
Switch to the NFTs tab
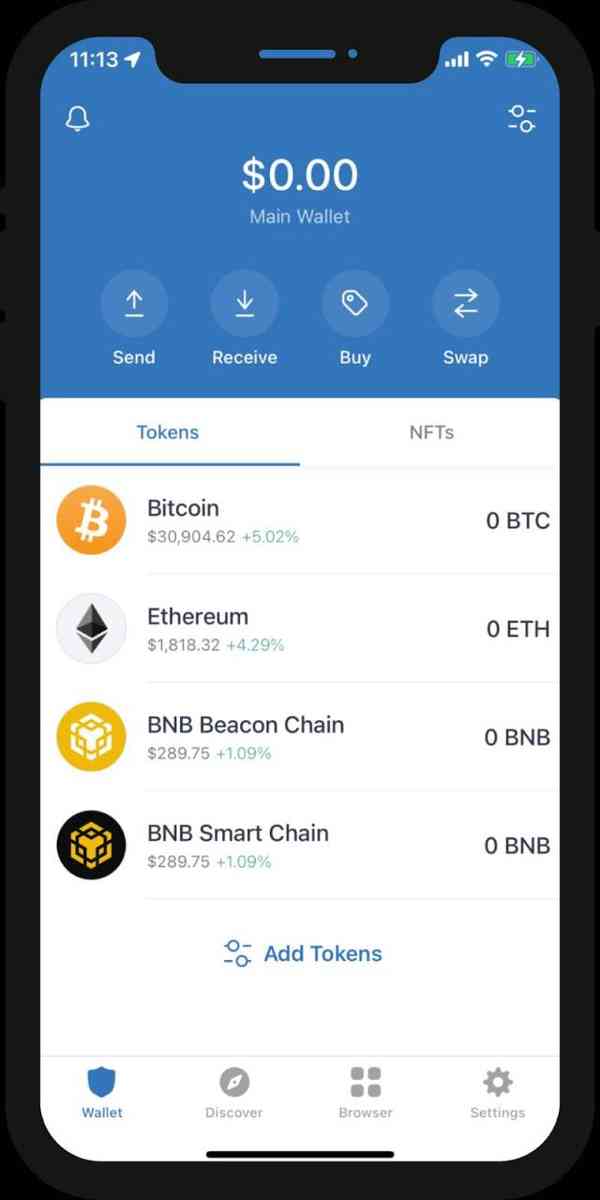coord(431,433)
